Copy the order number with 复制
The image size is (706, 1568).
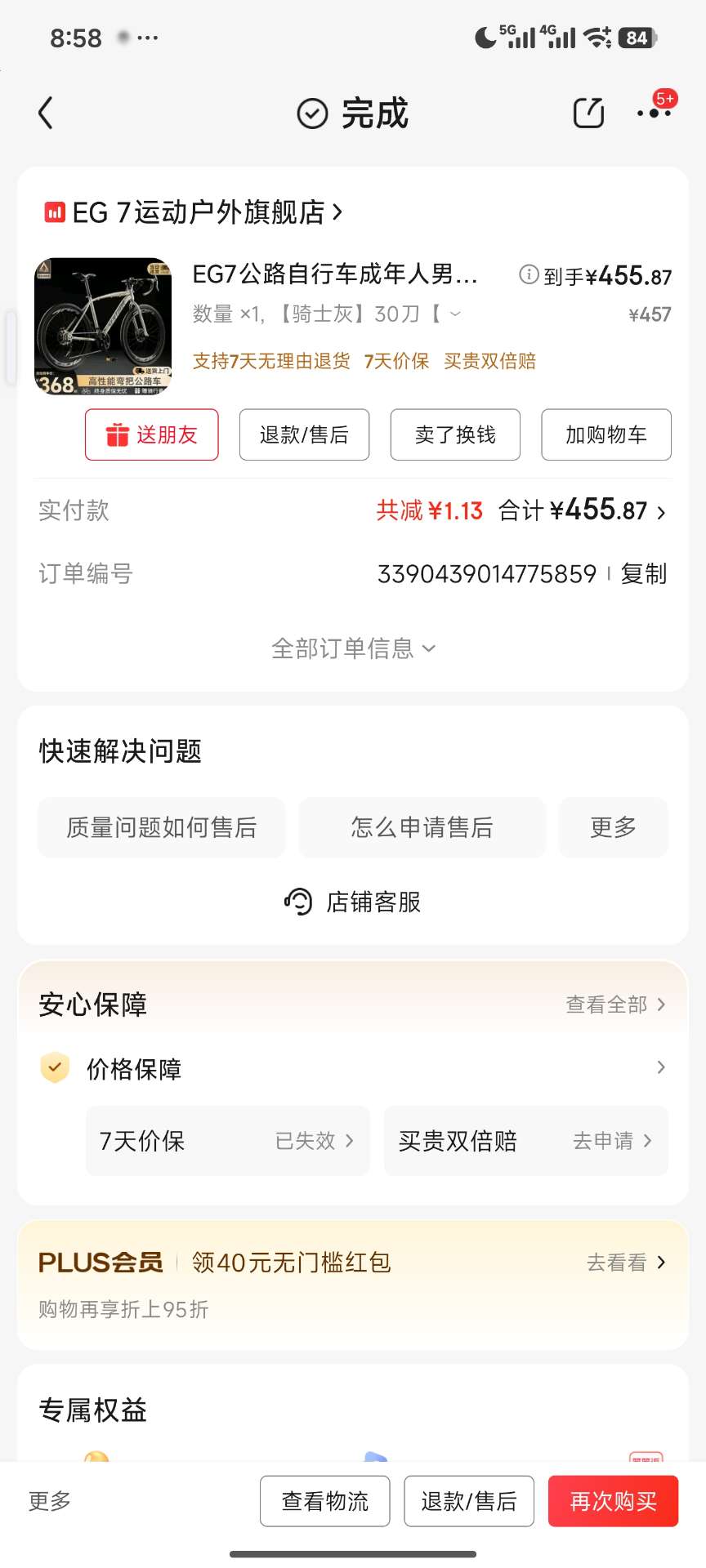(x=643, y=574)
